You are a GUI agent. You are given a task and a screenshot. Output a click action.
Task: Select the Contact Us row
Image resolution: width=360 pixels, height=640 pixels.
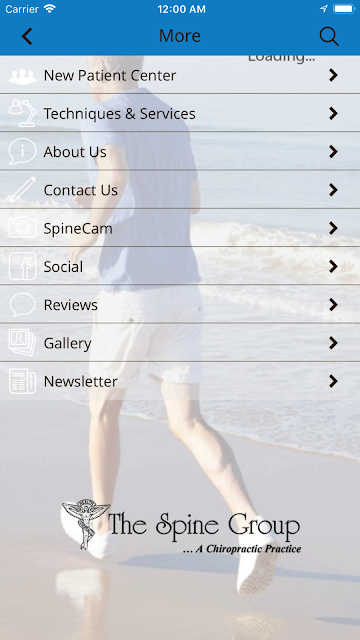[180, 190]
